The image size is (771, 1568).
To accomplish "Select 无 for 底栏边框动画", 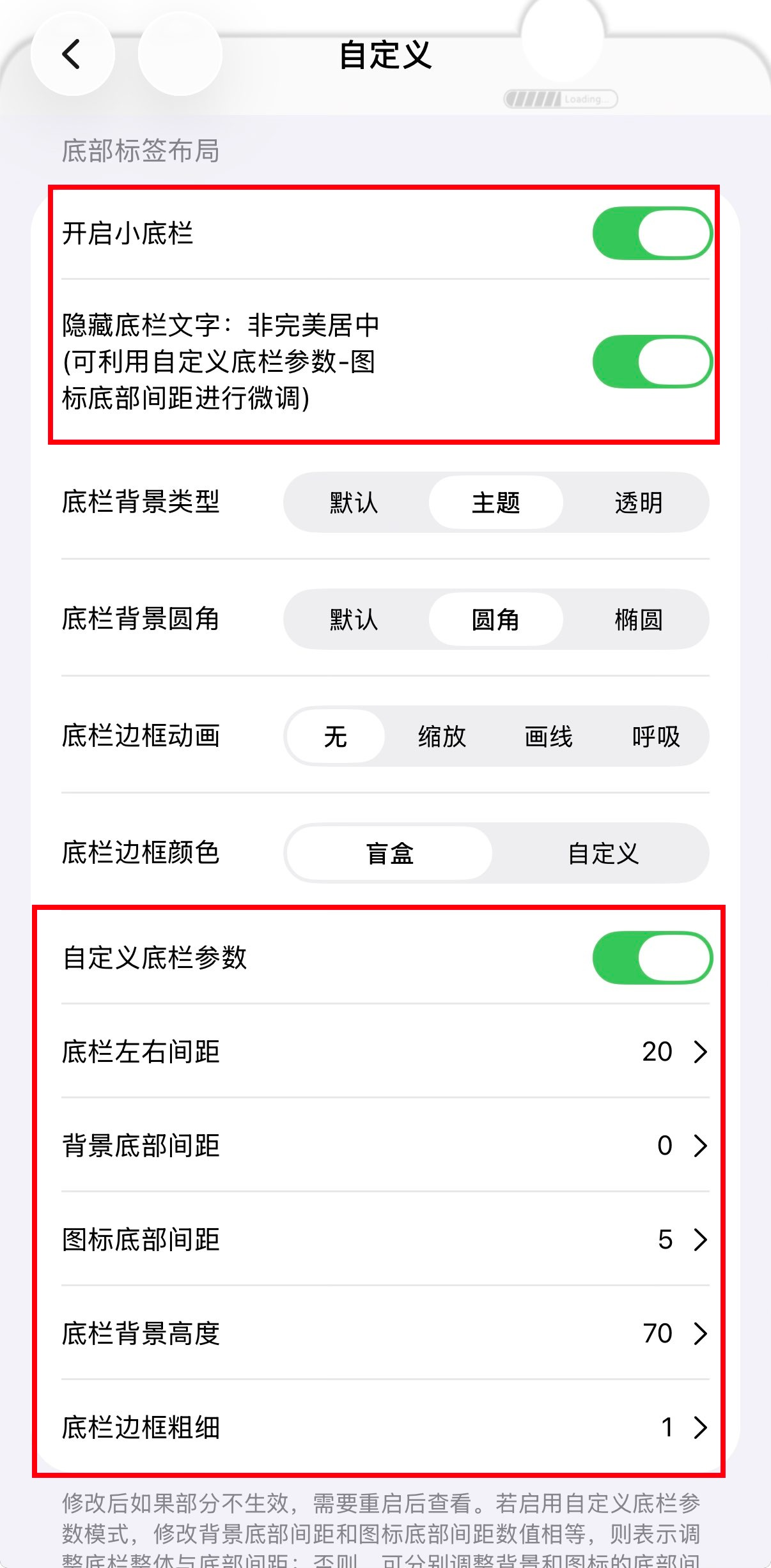I will tap(336, 736).
